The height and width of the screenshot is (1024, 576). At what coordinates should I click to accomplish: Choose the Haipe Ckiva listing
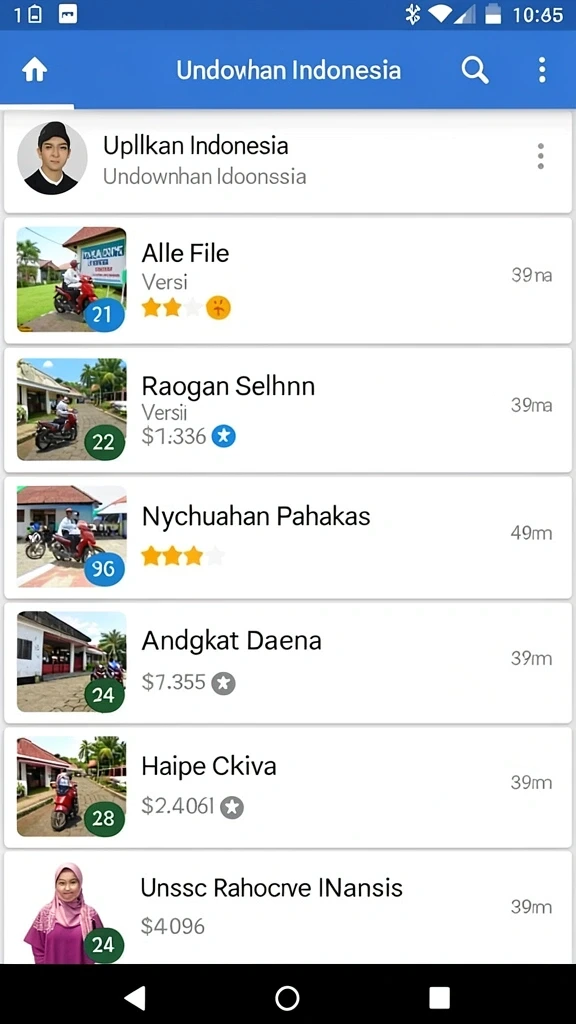pos(288,787)
